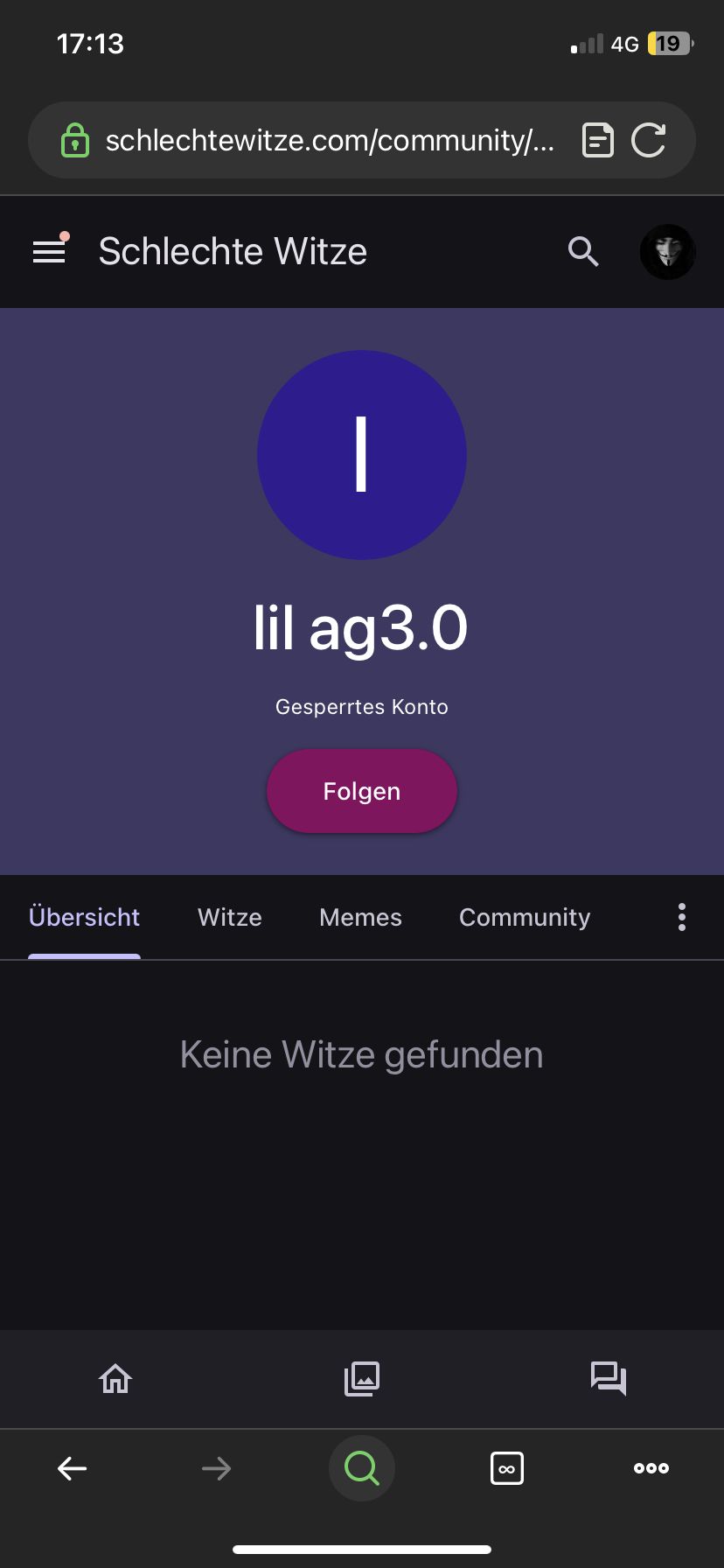Open the image gallery section in bottom navigation

coord(362,1379)
